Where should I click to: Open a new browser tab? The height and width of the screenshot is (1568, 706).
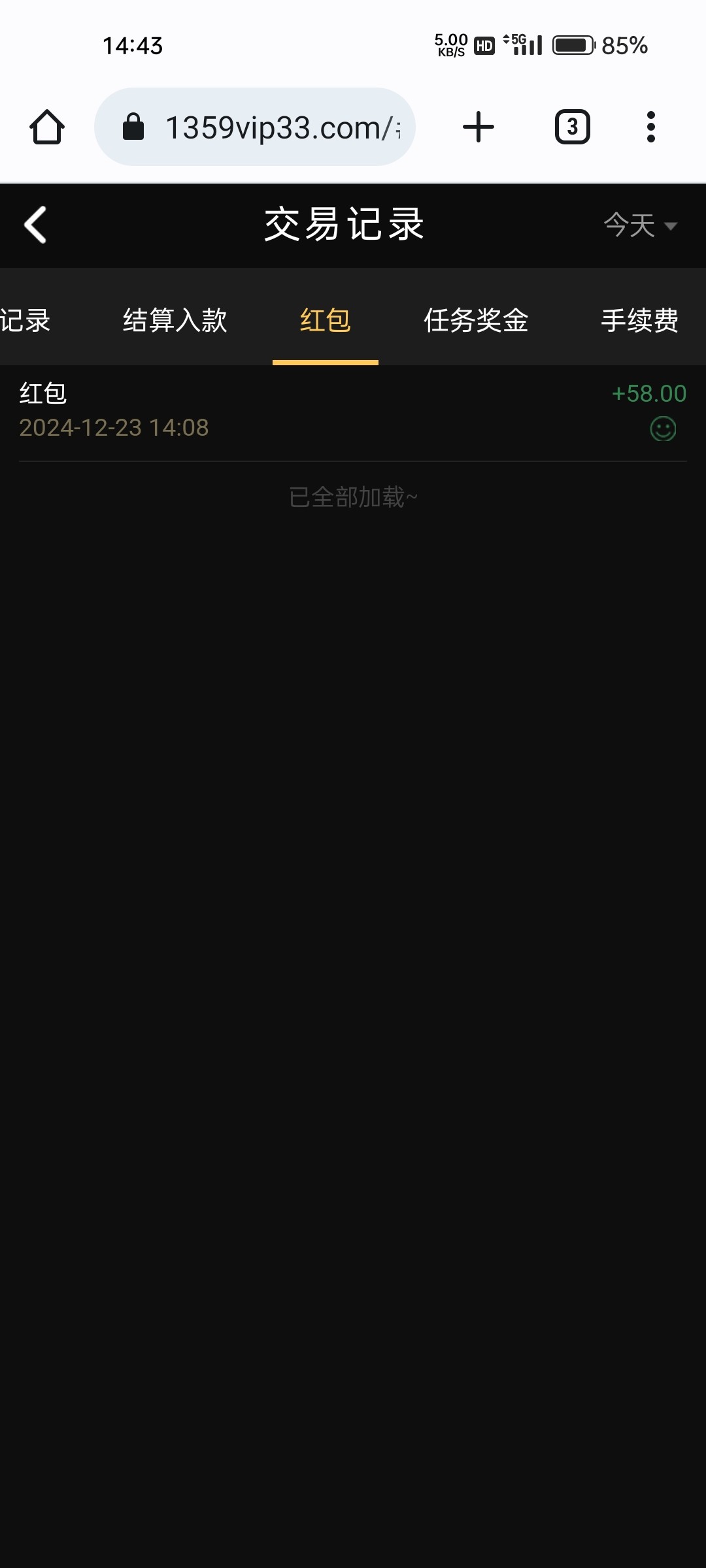pos(479,127)
